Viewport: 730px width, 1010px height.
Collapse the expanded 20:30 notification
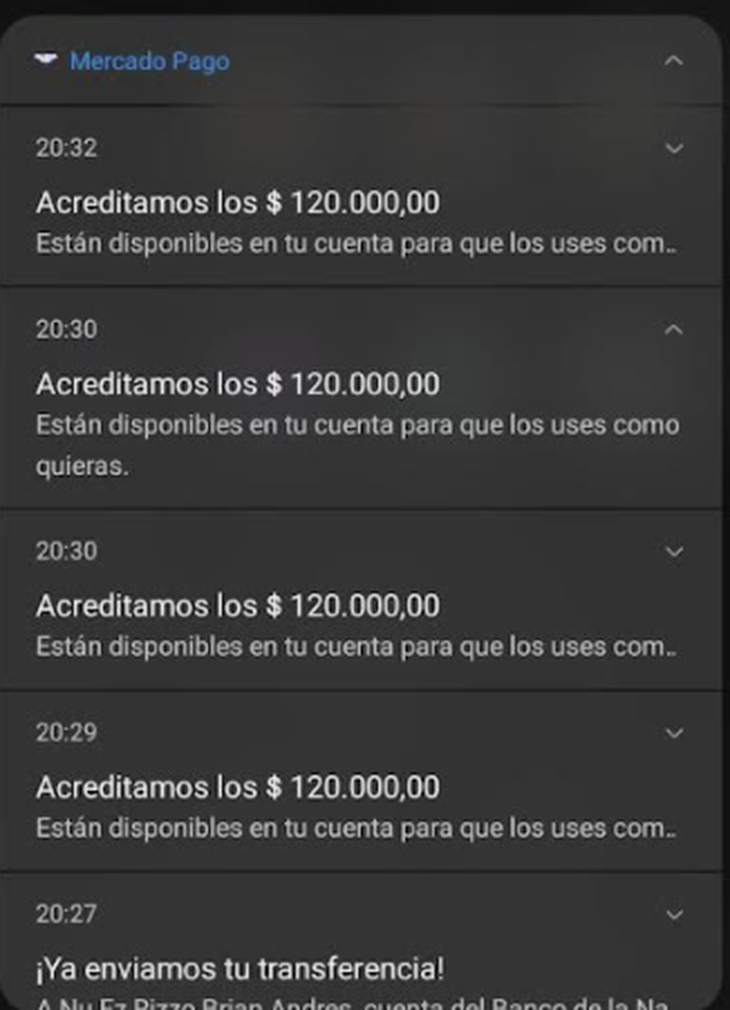tap(674, 329)
